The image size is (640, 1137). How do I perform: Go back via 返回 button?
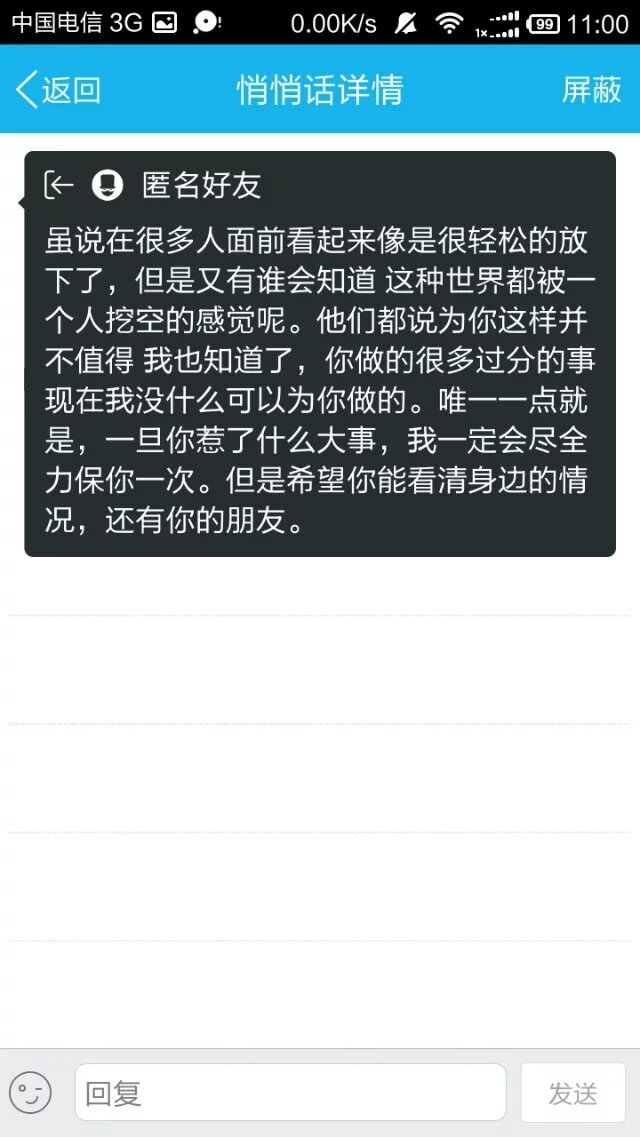point(58,90)
